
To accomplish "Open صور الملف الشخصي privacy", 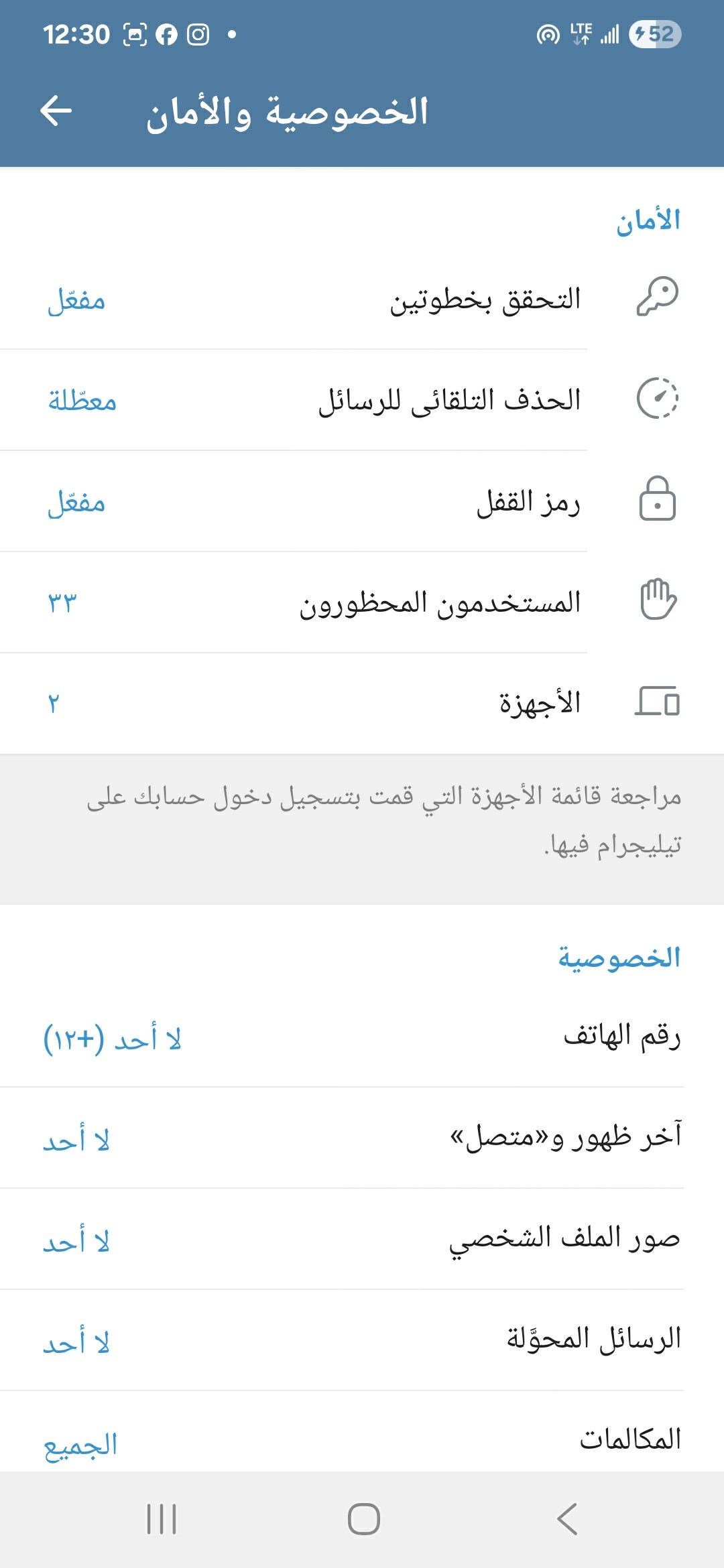I will [362, 1239].
